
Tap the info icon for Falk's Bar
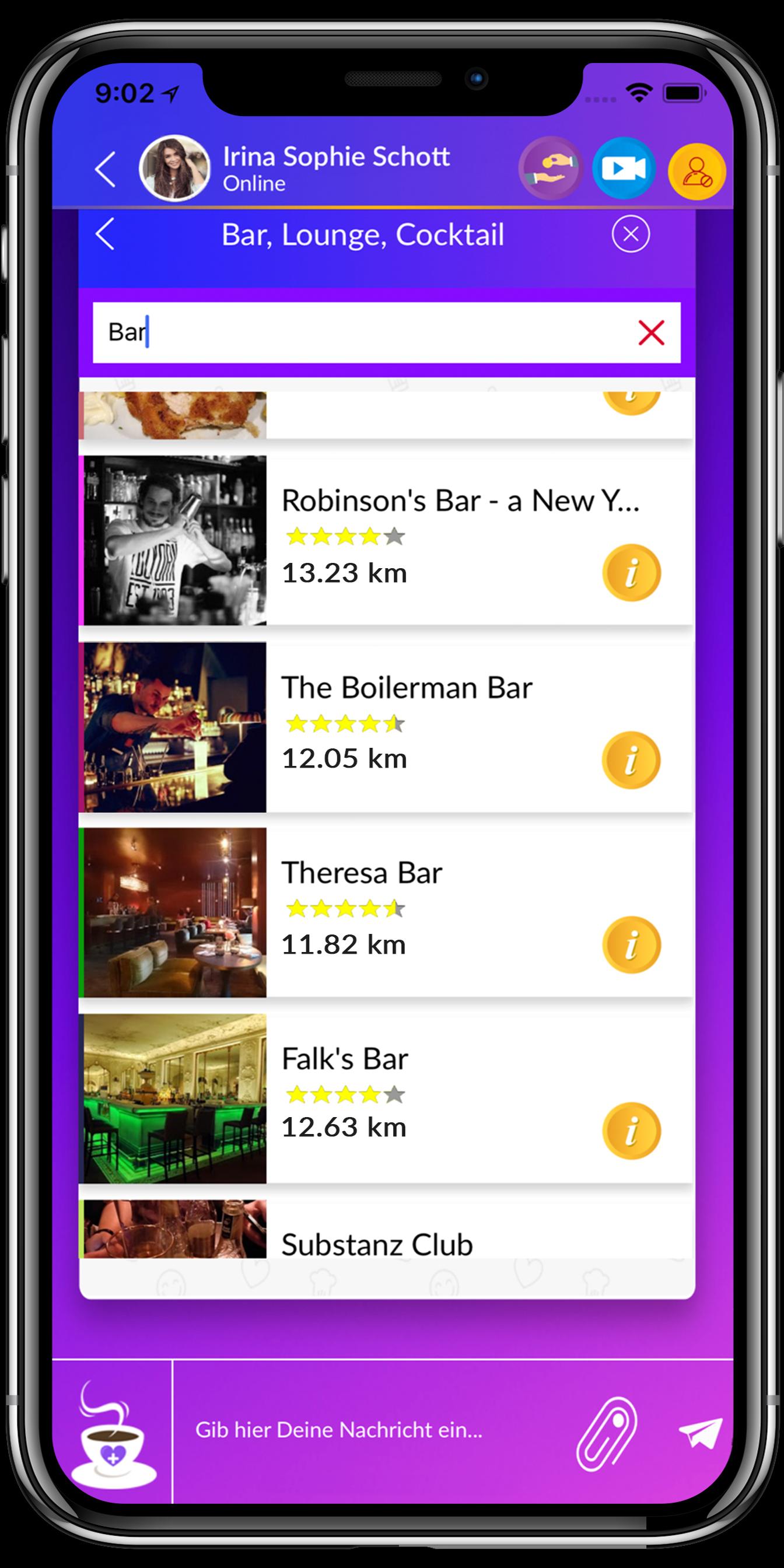coord(631,1131)
